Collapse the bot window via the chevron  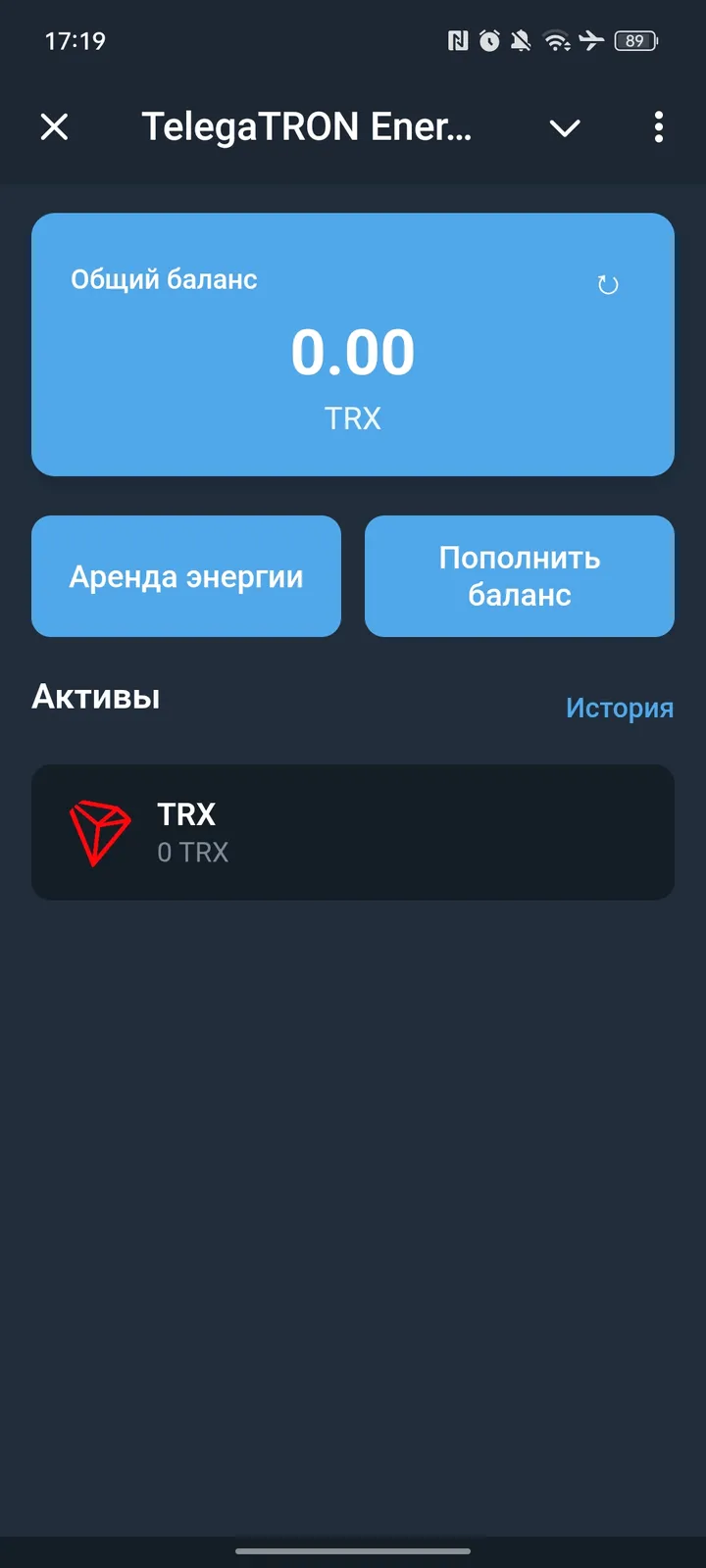[x=565, y=127]
